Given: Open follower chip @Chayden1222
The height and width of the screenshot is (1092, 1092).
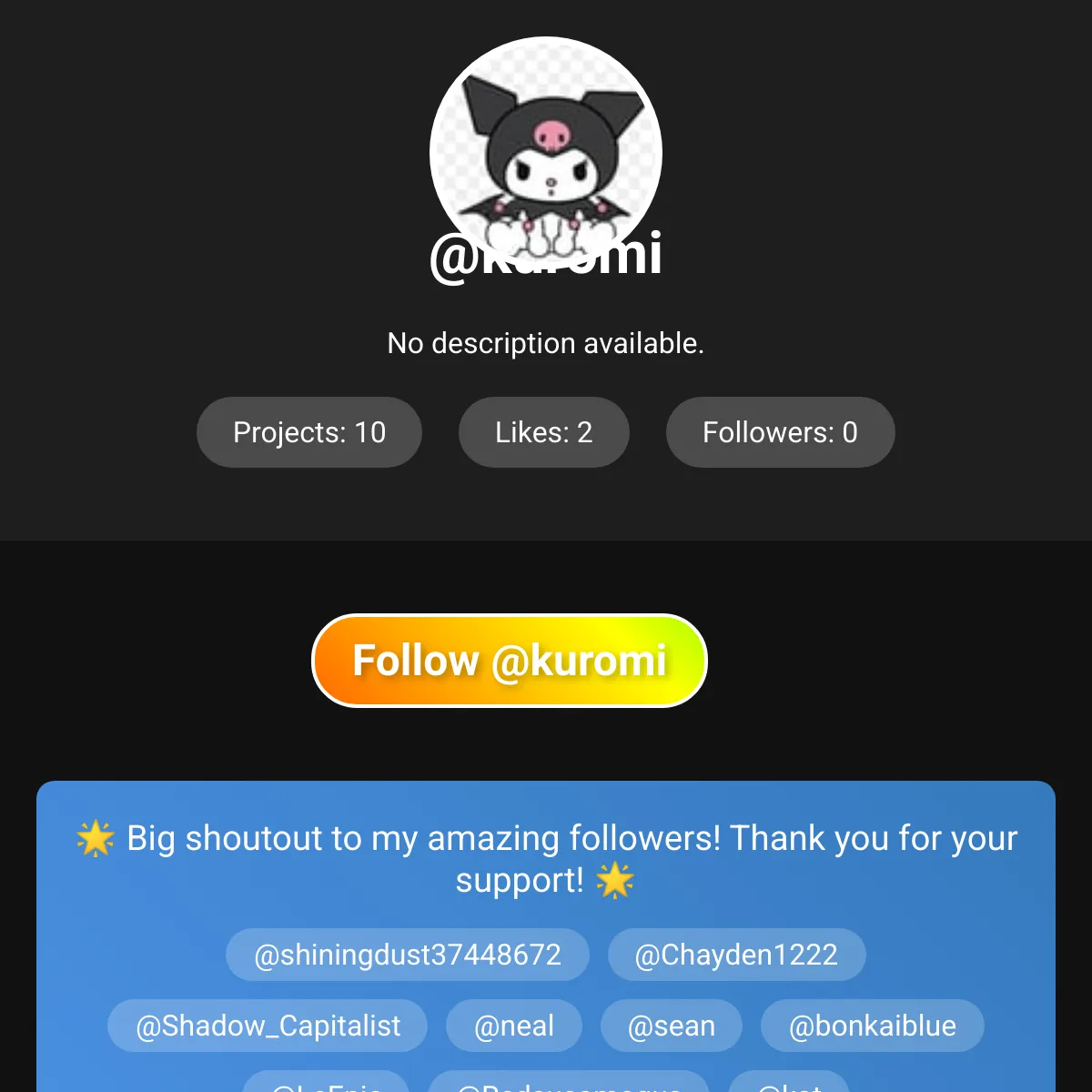Looking at the screenshot, I should tap(736, 955).
